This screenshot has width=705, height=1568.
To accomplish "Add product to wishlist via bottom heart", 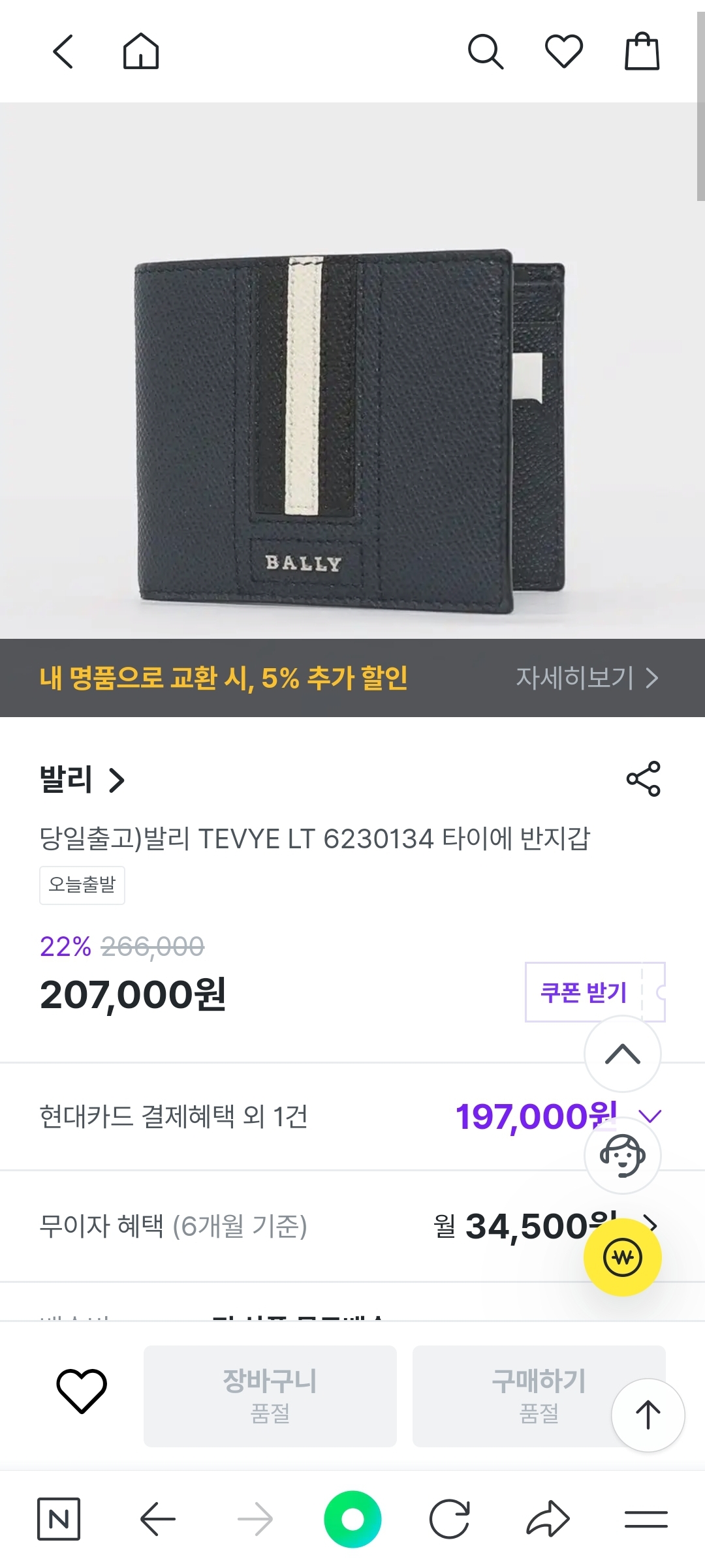I will 82,1391.
